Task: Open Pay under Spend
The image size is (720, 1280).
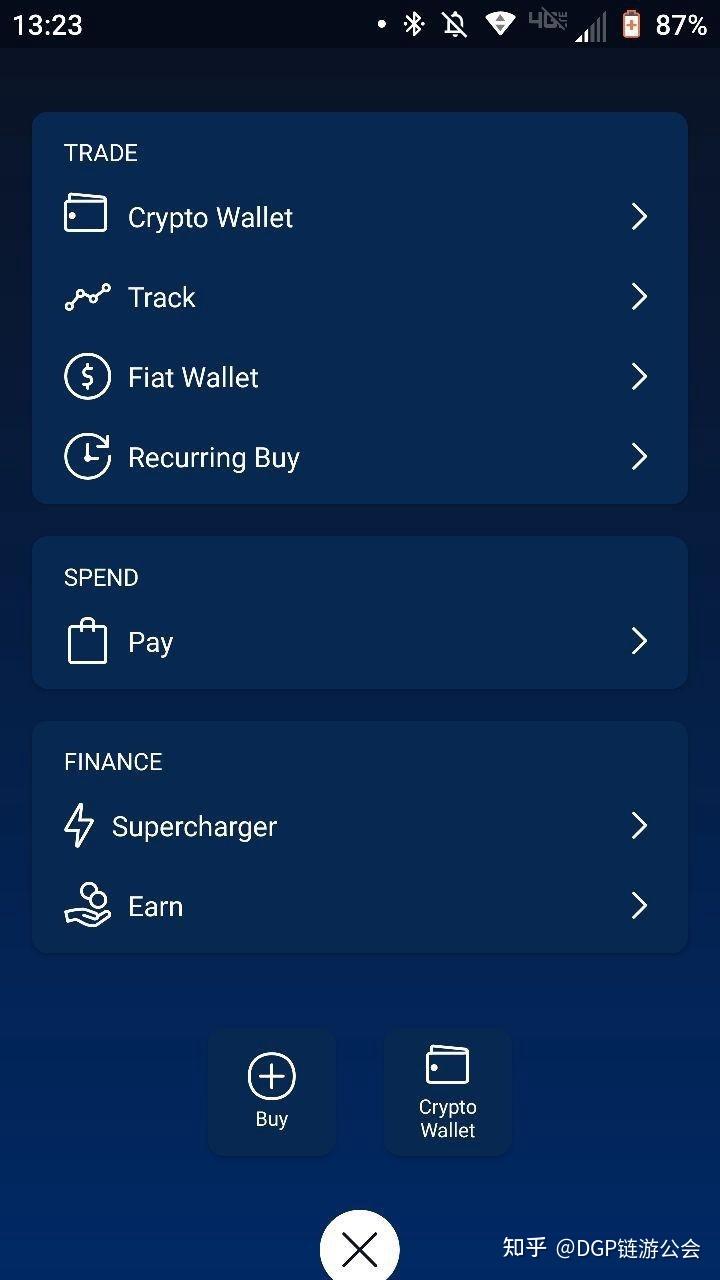Action: click(x=358, y=641)
